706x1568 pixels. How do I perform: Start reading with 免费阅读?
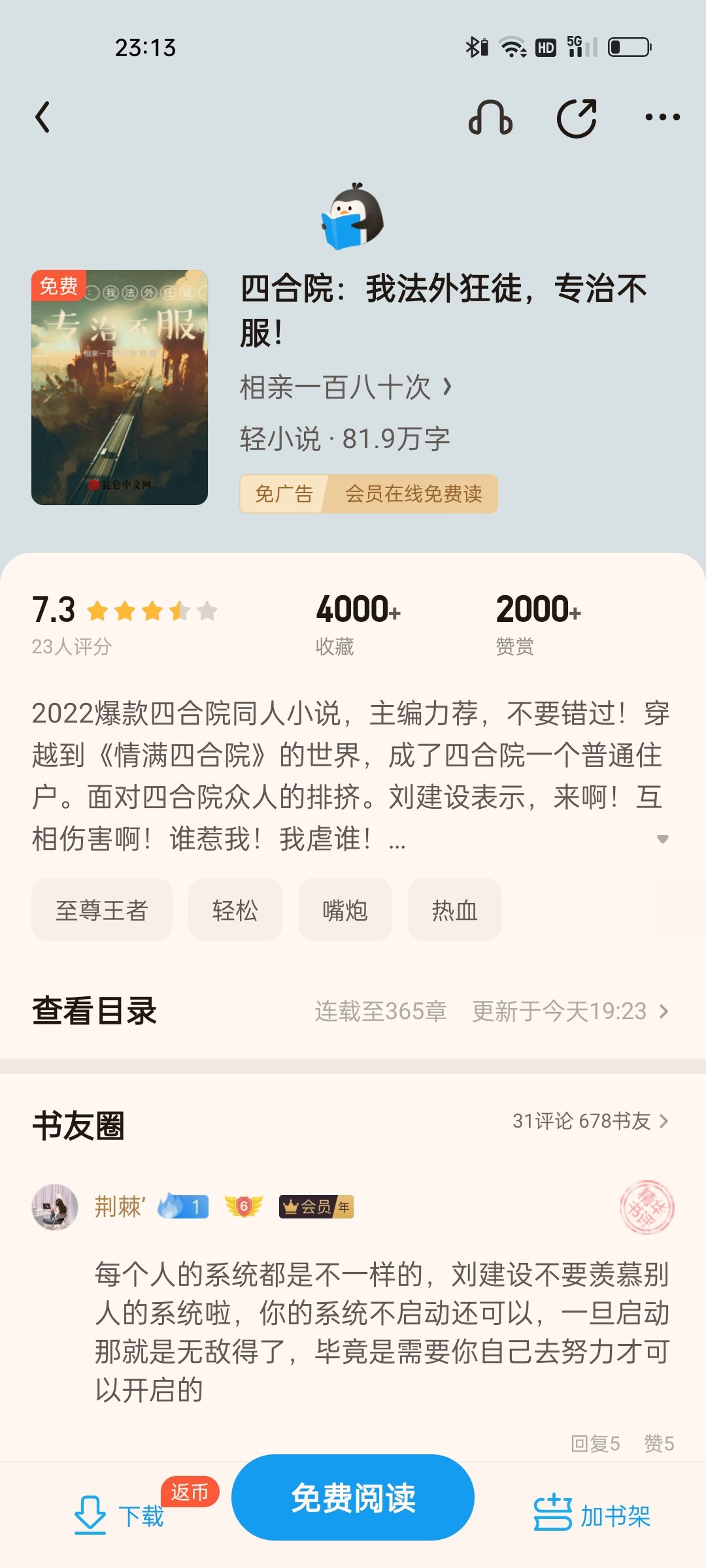click(353, 1497)
